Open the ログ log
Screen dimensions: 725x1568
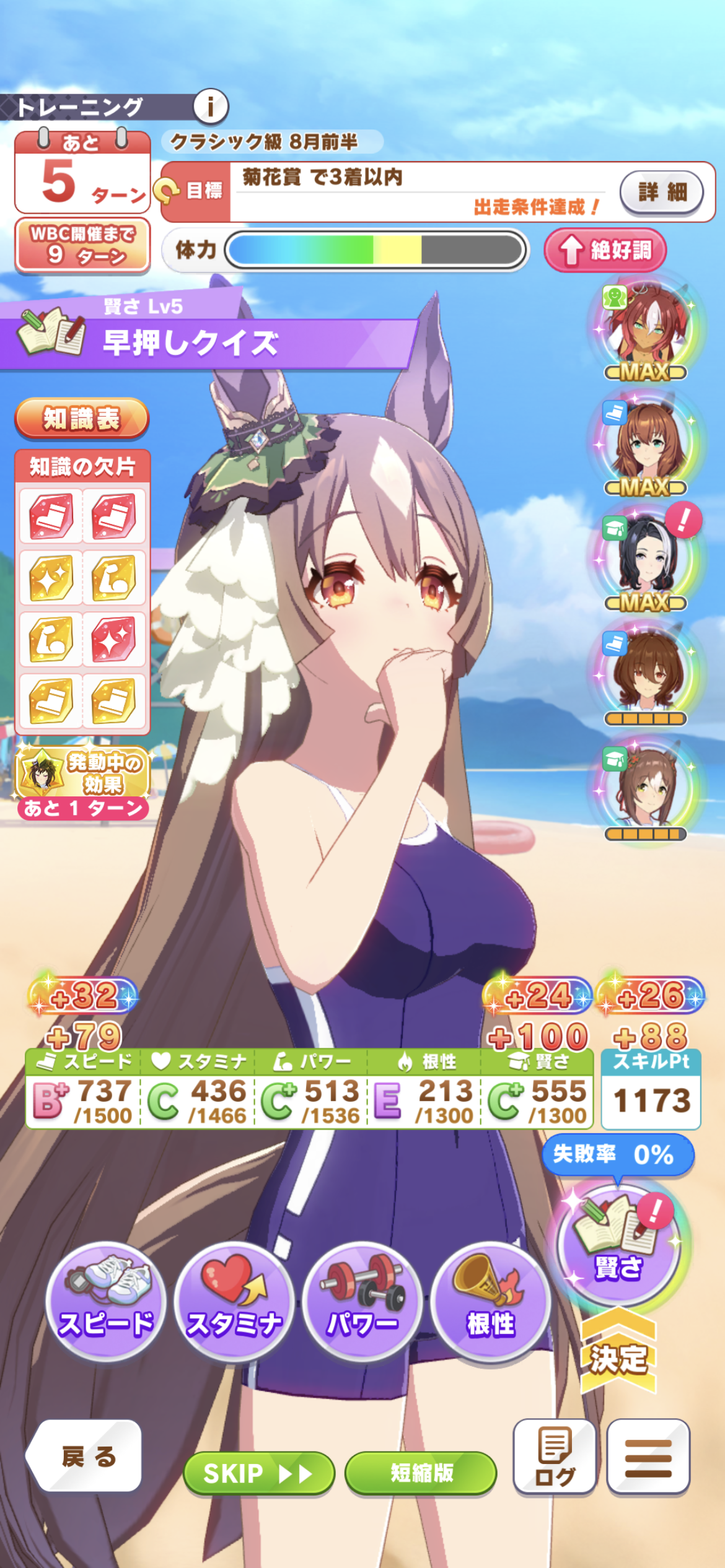point(555,1457)
